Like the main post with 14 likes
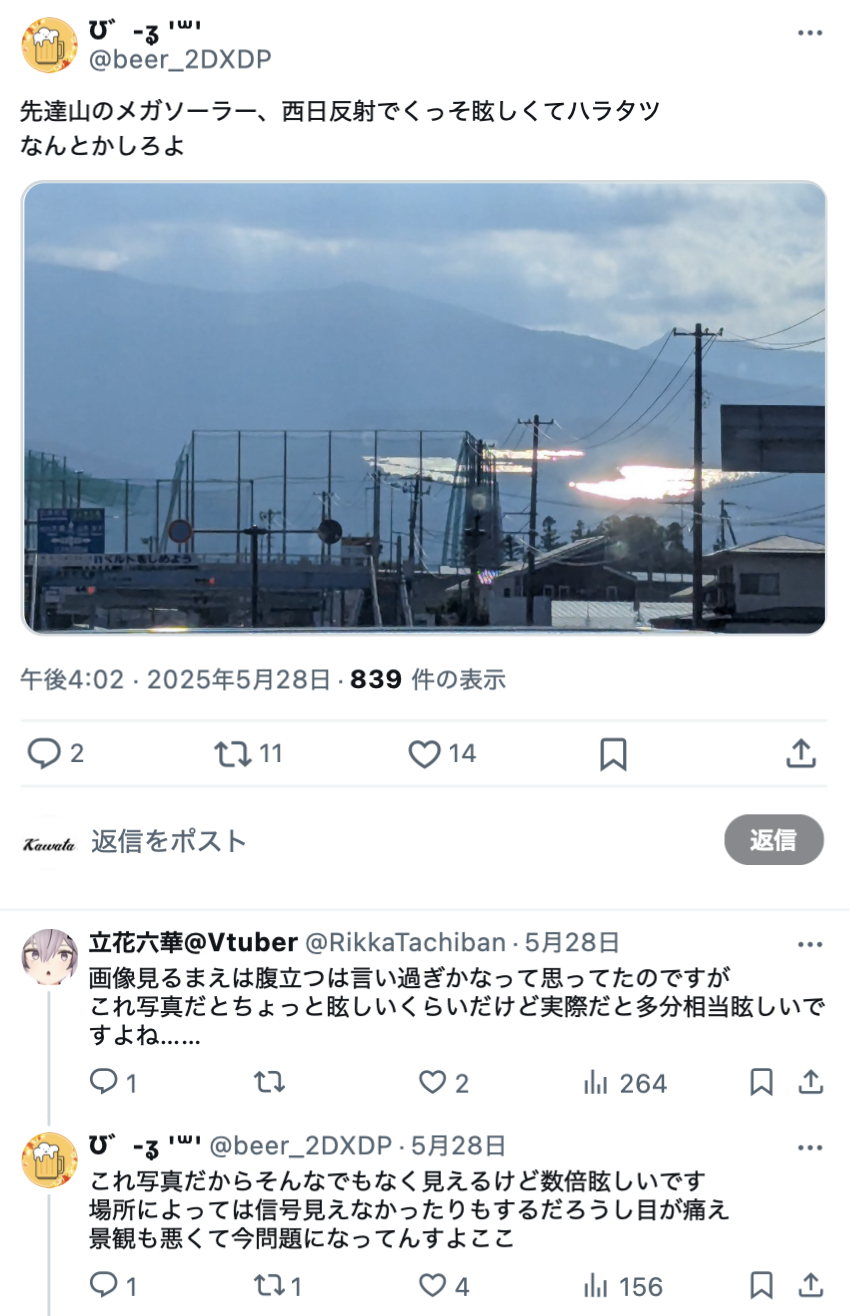Image resolution: width=850 pixels, height=1316 pixels. 425,753
